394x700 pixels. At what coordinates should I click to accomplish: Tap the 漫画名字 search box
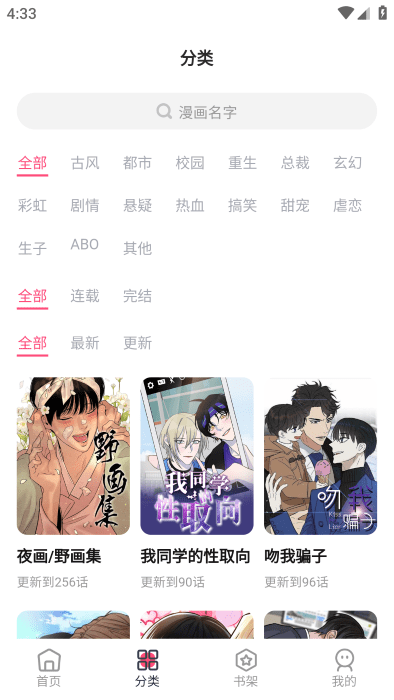[197, 111]
